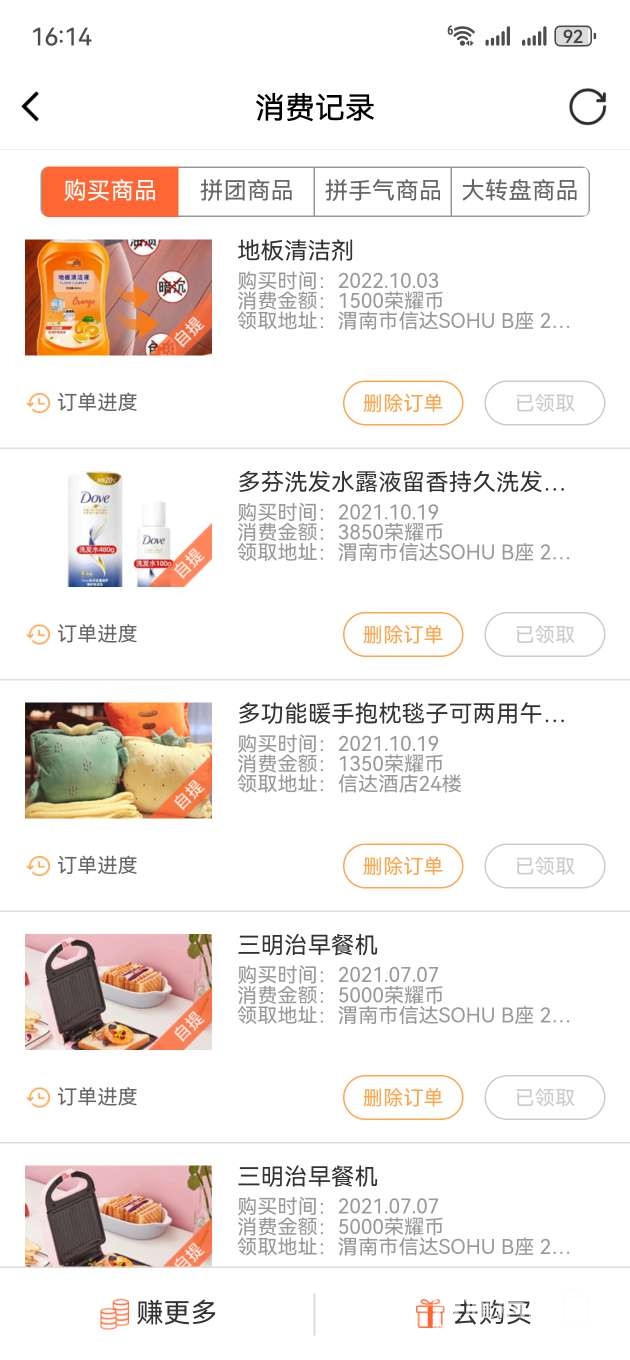Tap 去购买 to go shopping
This screenshot has height=1360, width=630.
(473, 1313)
